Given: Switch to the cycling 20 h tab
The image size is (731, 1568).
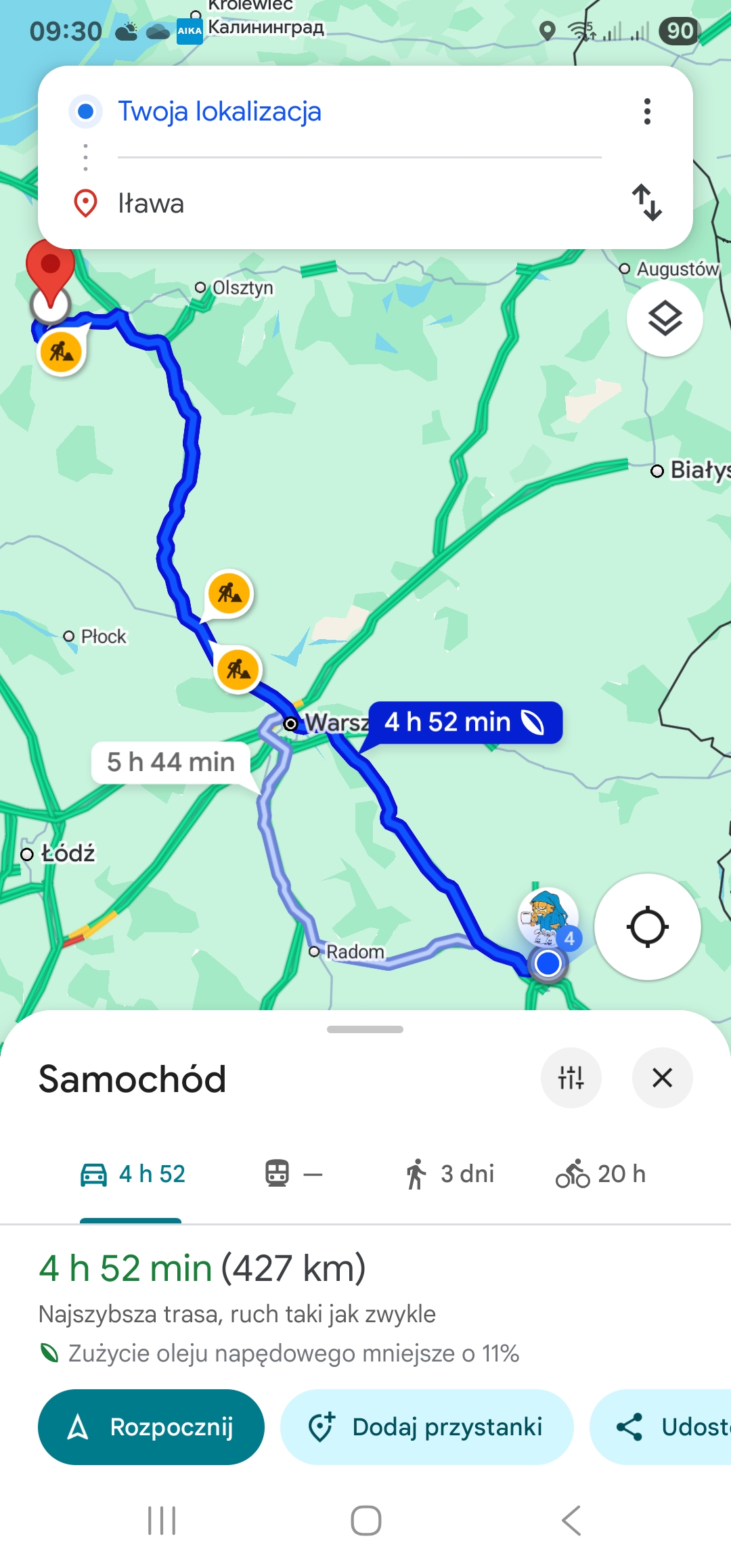Looking at the screenshot, I should [x=601, y=1174].
